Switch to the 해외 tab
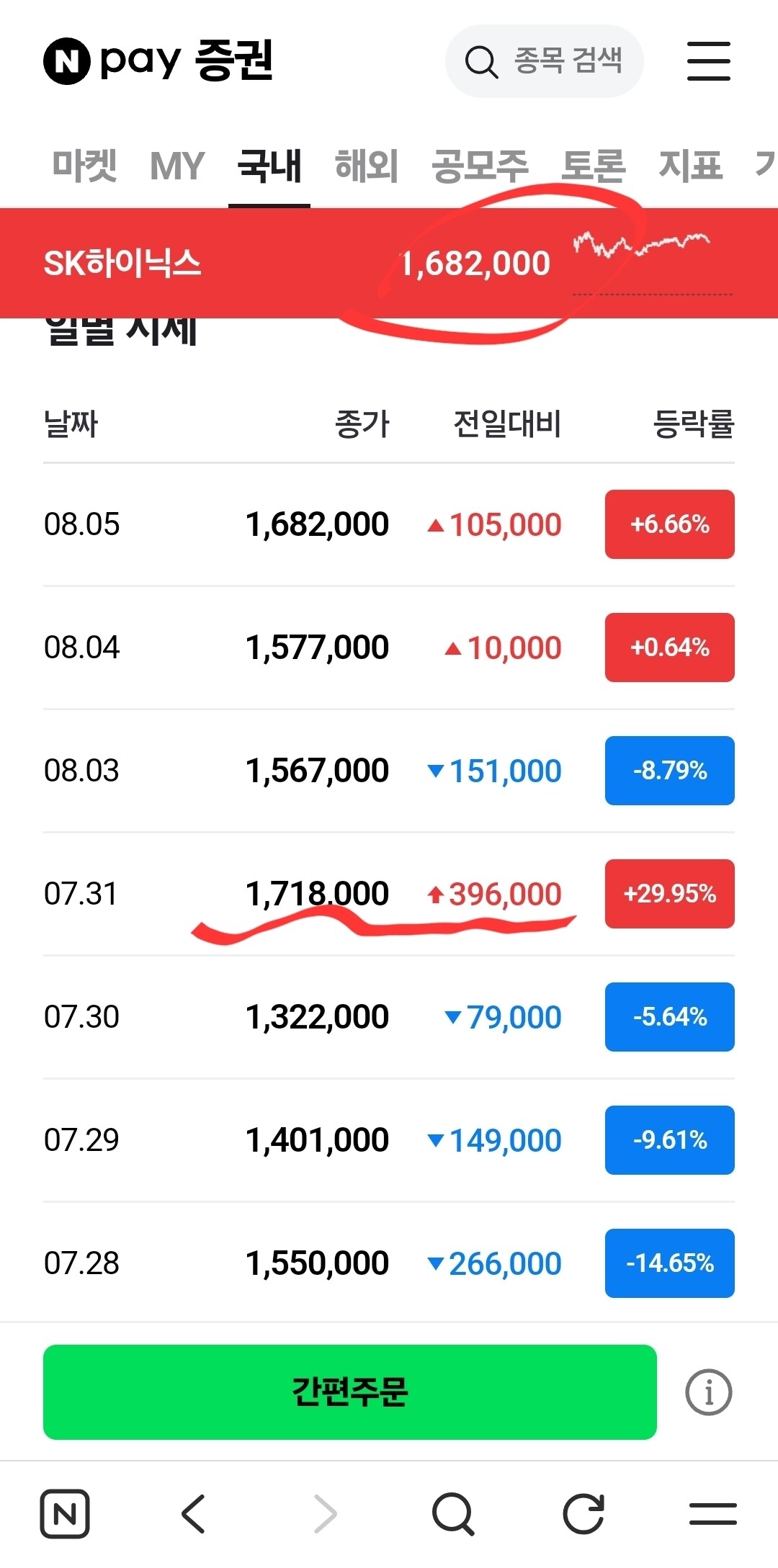 [367, 166]
